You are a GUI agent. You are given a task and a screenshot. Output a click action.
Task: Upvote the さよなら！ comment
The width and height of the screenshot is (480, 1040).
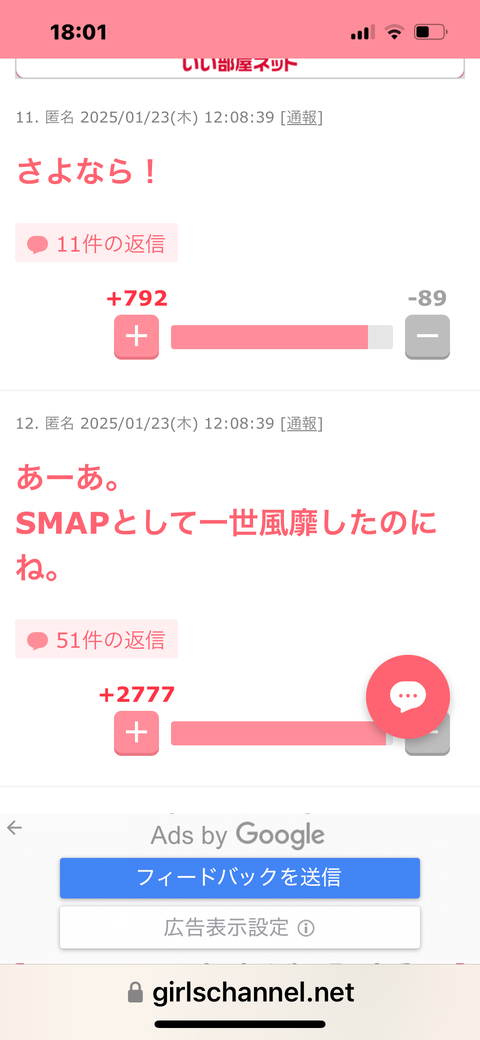(137, 337)
